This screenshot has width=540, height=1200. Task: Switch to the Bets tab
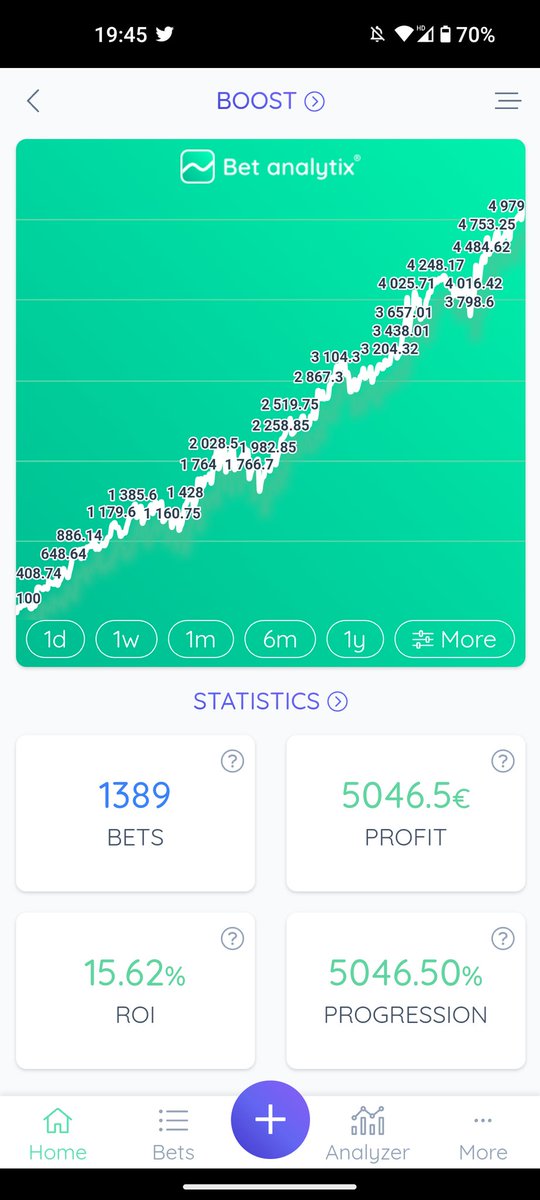point(173,1134)
